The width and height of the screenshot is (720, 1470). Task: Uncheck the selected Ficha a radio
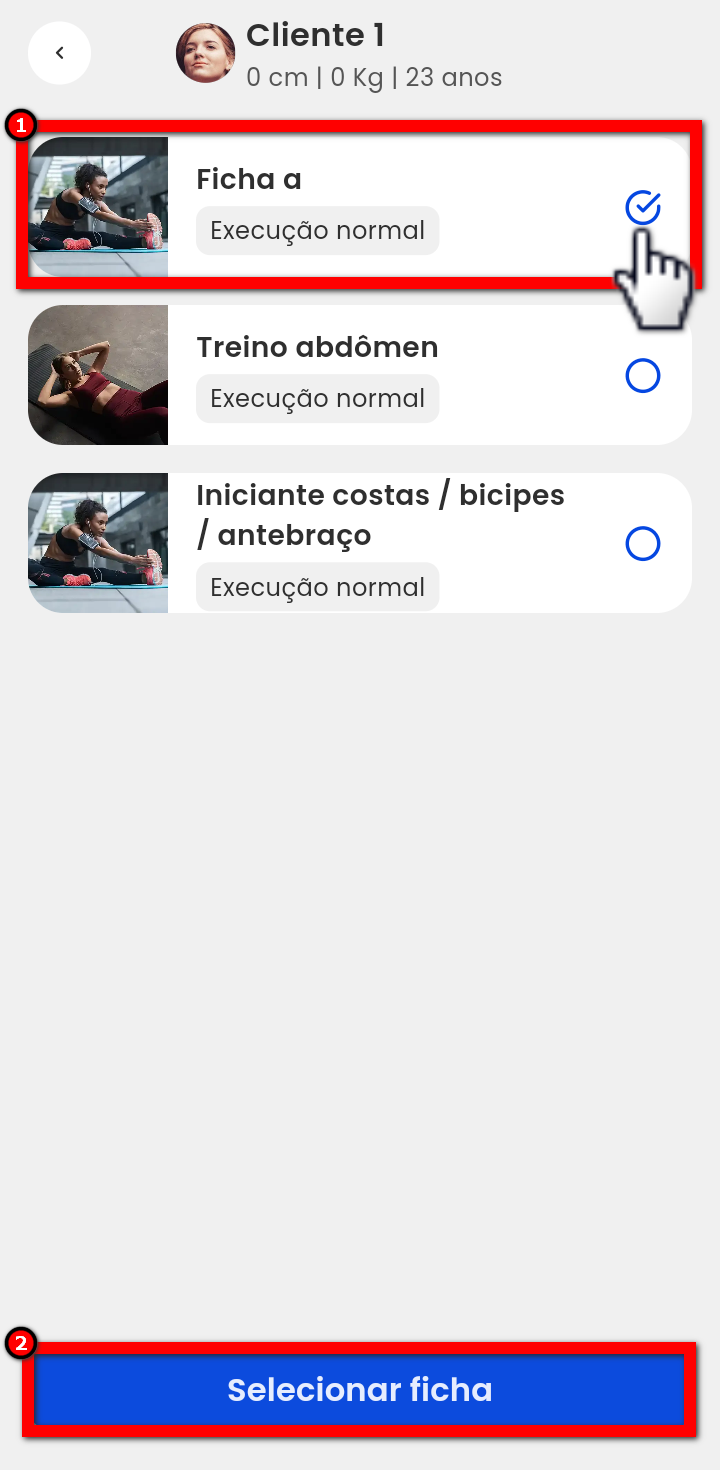tap(642, 207)
